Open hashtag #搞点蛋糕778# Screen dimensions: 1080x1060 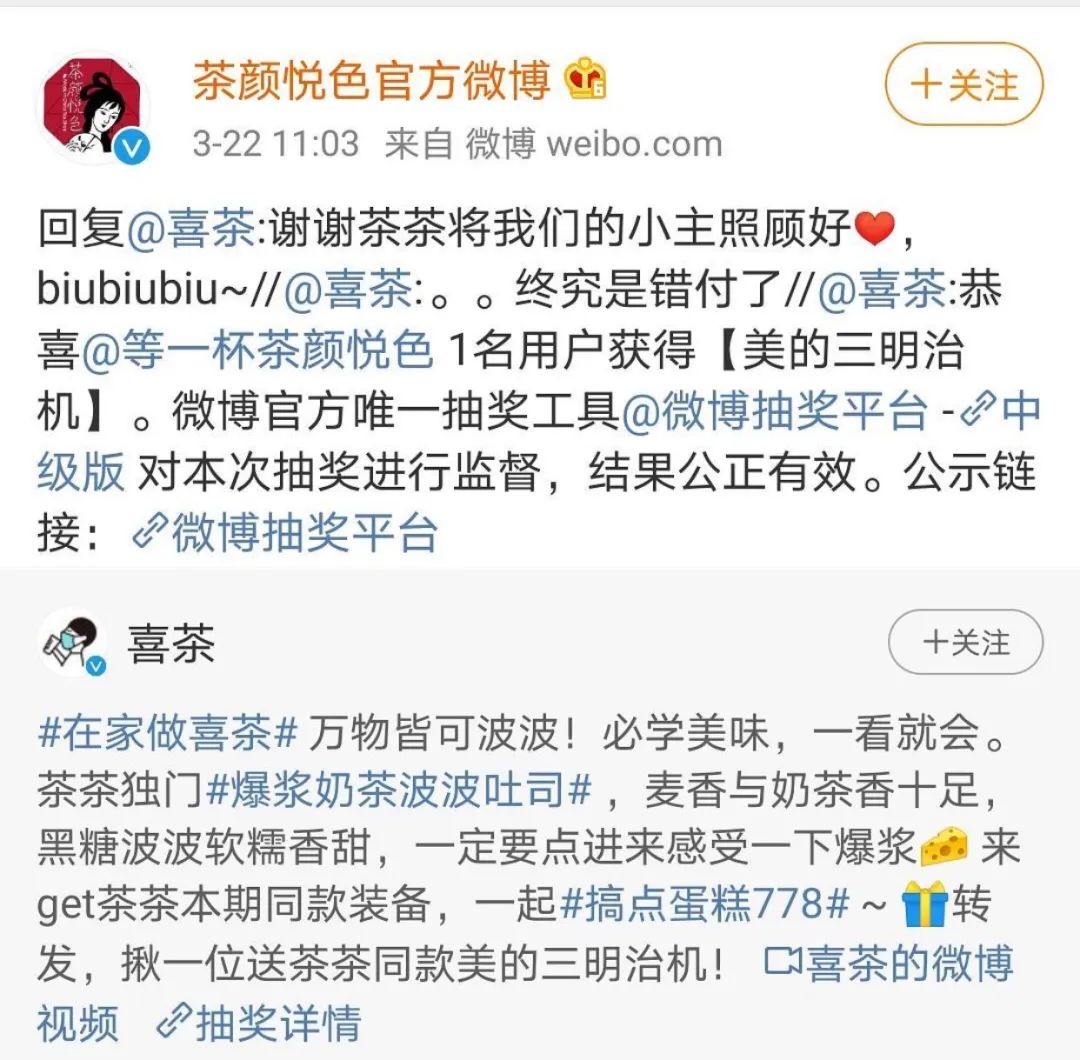[x=705, y=905]
